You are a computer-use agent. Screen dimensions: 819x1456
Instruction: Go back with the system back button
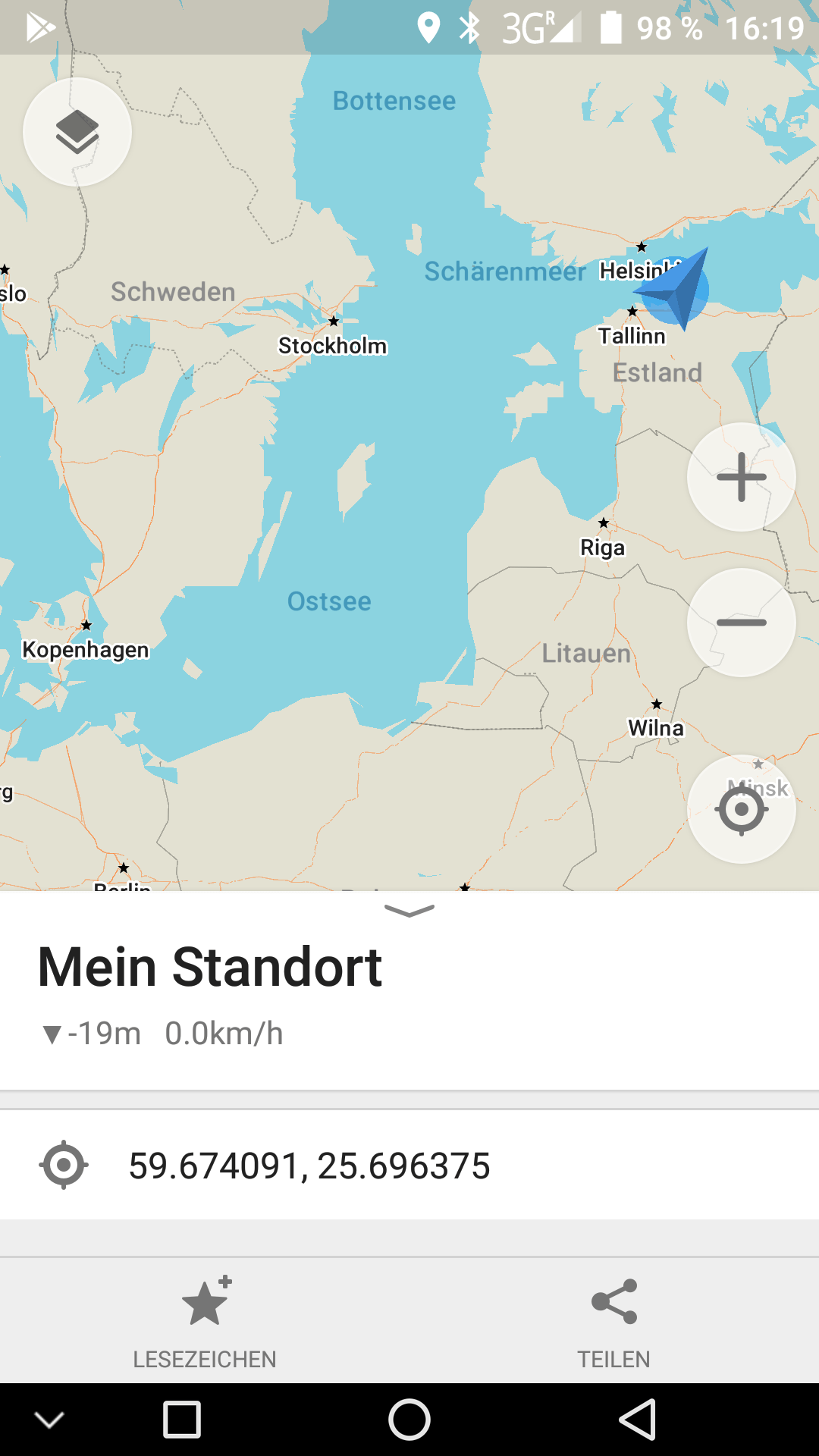pos(637,1419)
